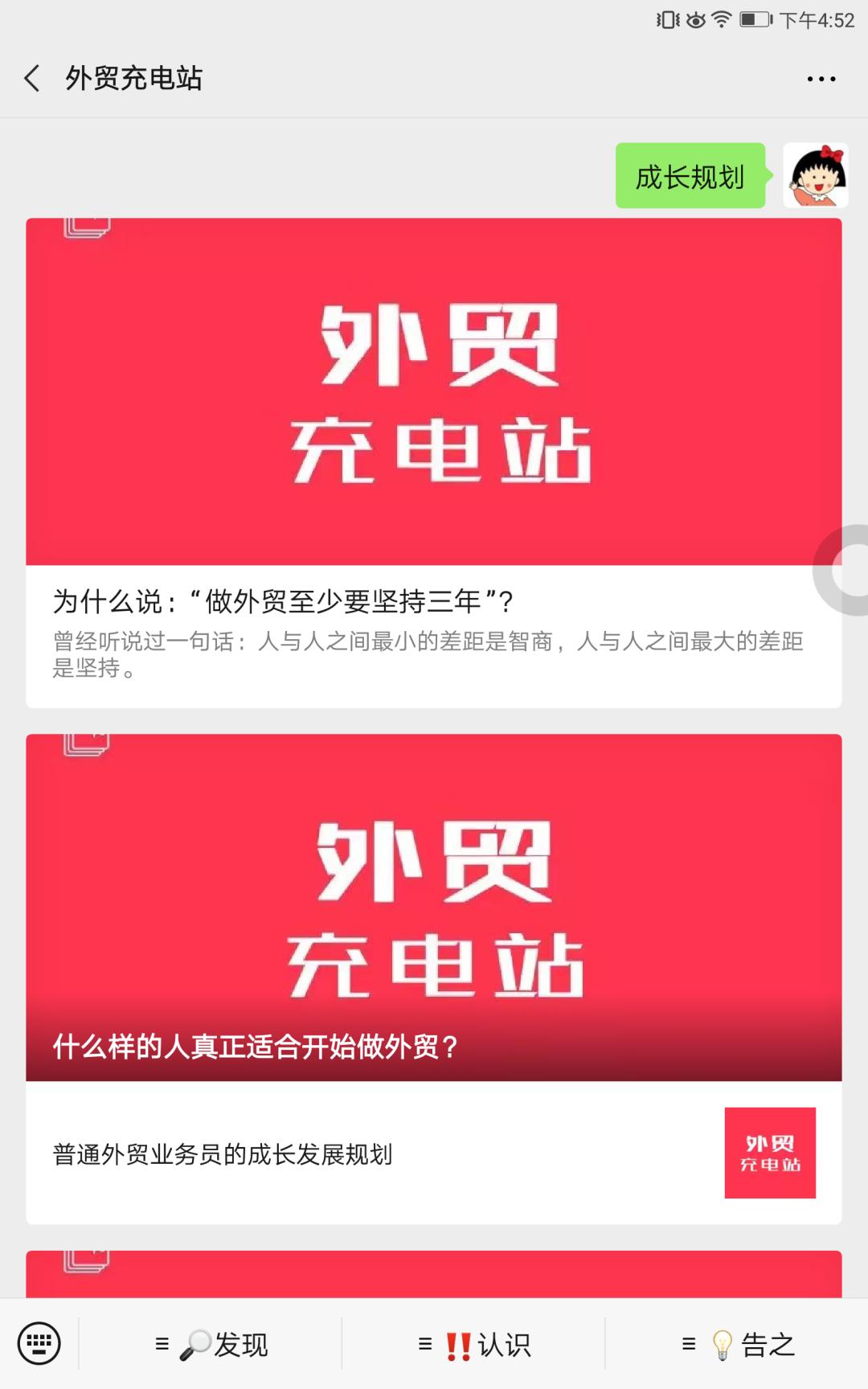The image size is (868, 1389).
Task: Tap the back arrow to exit the chat
Action: click(x=31, y=79)
